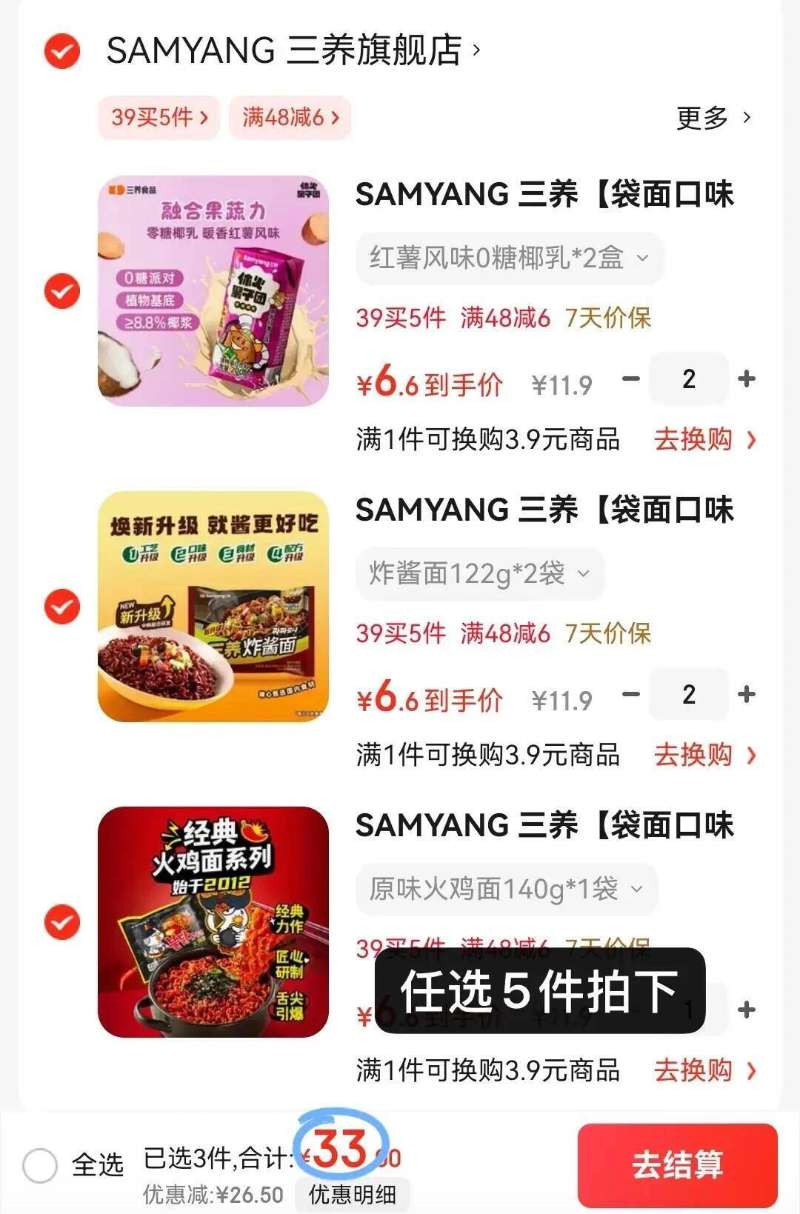Open the 满48减6 coupon tag
The height and width of the screenshot is (1214, 800).
pos(289,117)
